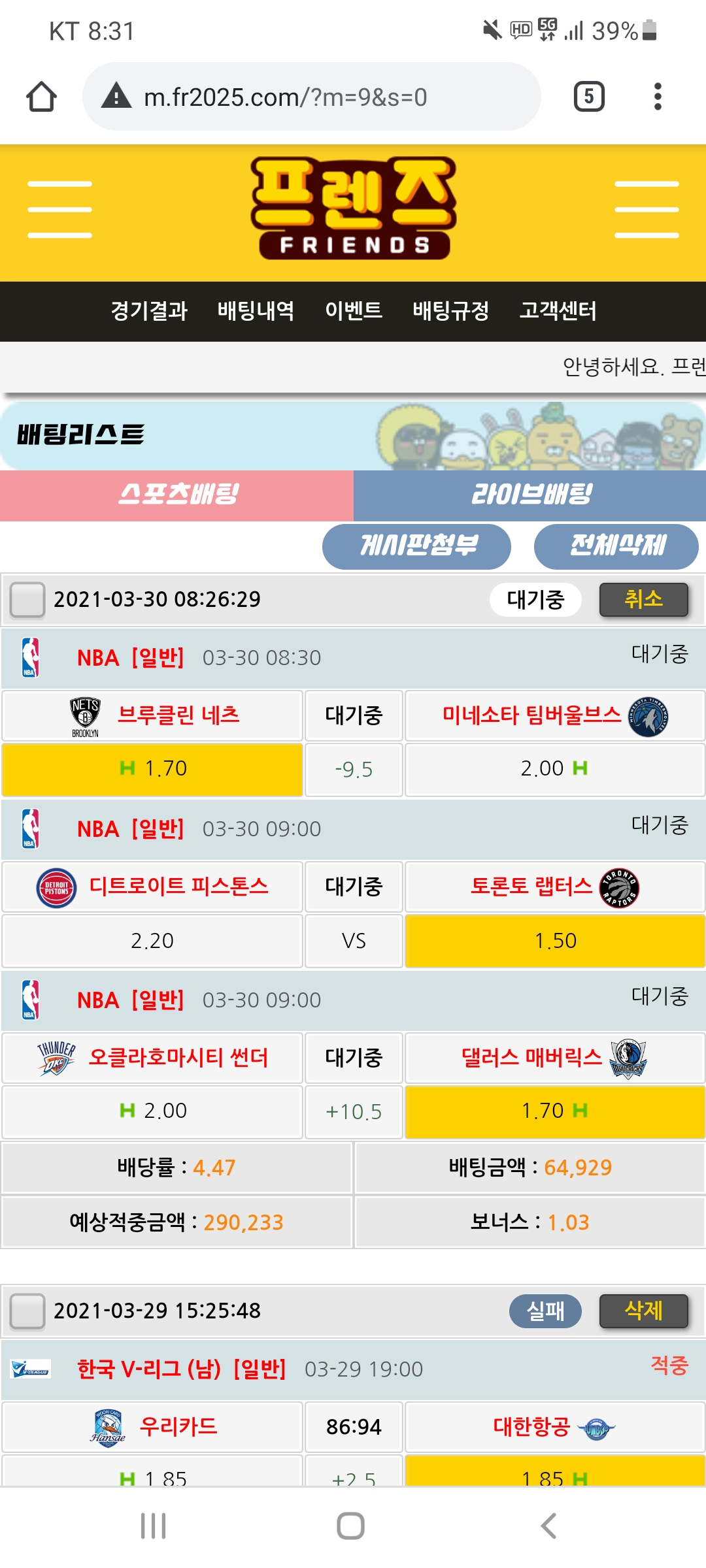Open 고객센터 page
The height and width of the screenshot is (1568, 706).
[558, 311]
